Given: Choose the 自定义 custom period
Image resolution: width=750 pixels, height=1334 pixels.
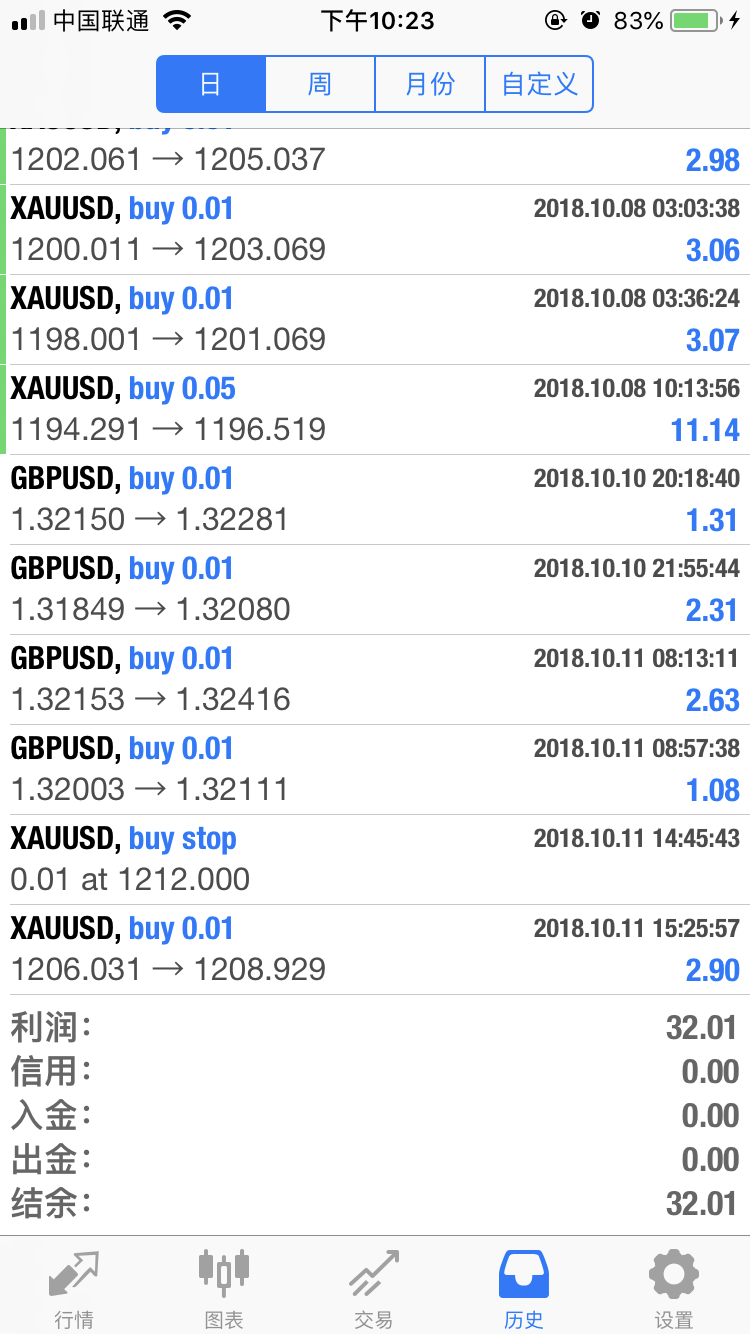Looking at the screenshot, I should [539, 84].
